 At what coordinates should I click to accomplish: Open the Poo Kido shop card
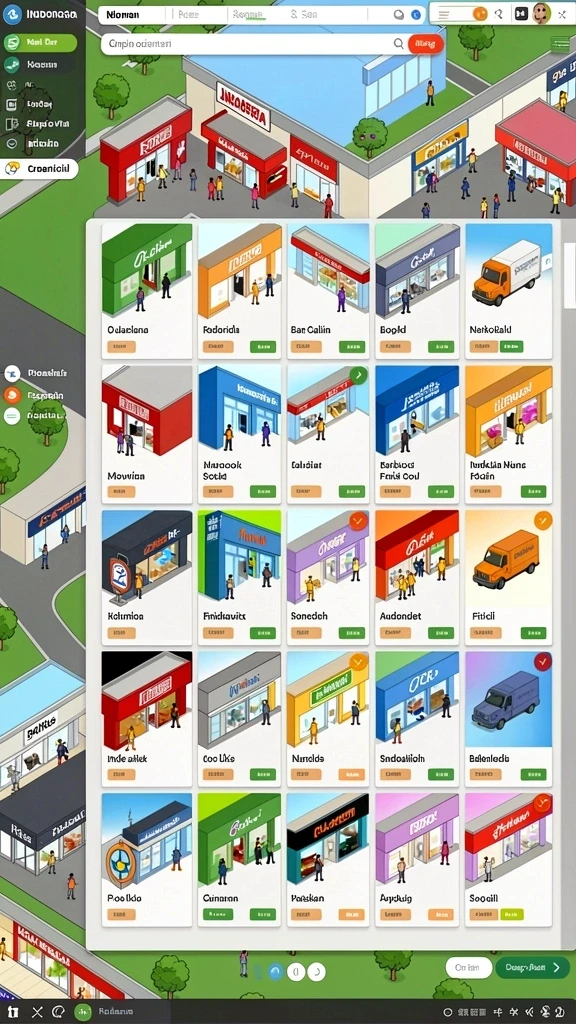(147, 859)
